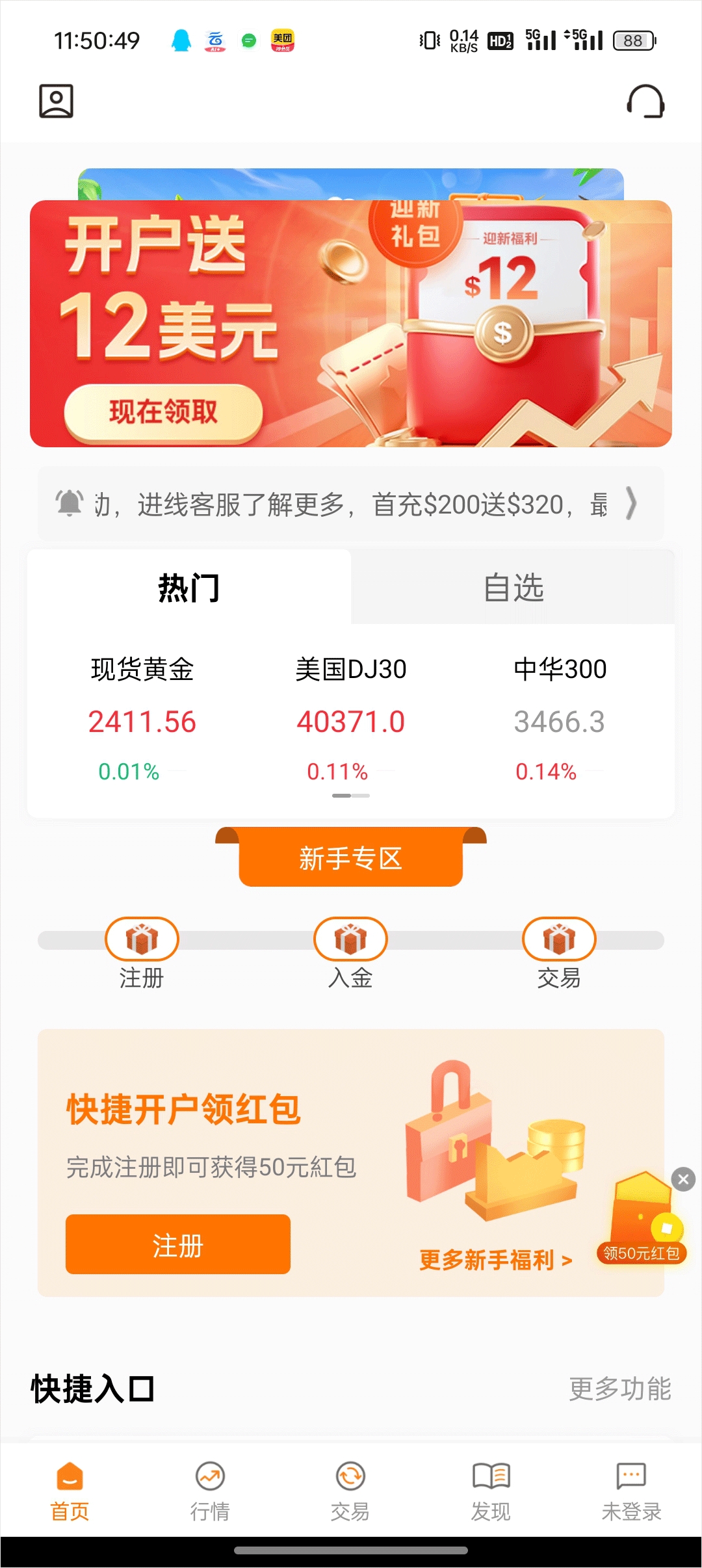Open 现货黄金 quote
Screen dimensions: 702x1568
[142, 718]
